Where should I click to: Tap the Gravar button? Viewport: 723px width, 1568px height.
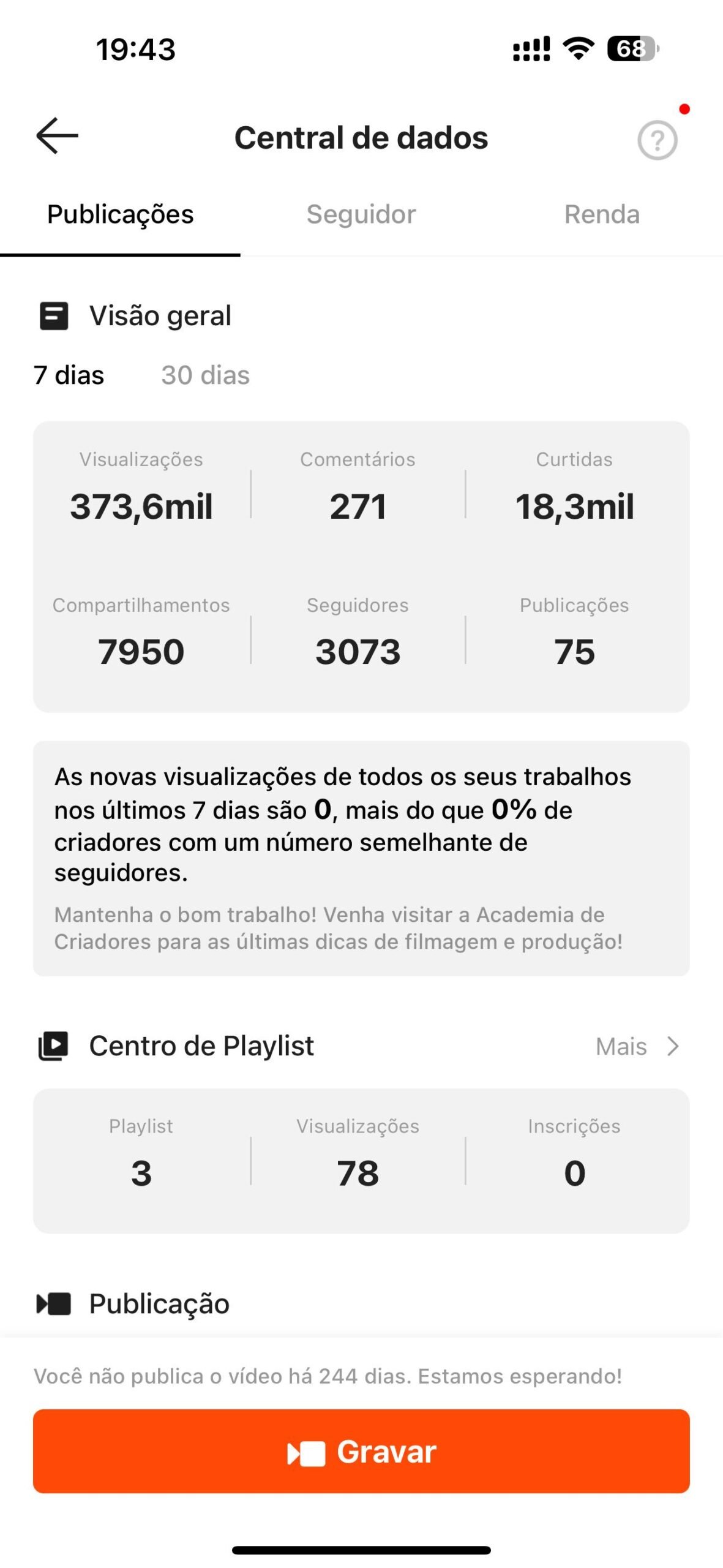pyautogui.click(x=361, y=1451)
